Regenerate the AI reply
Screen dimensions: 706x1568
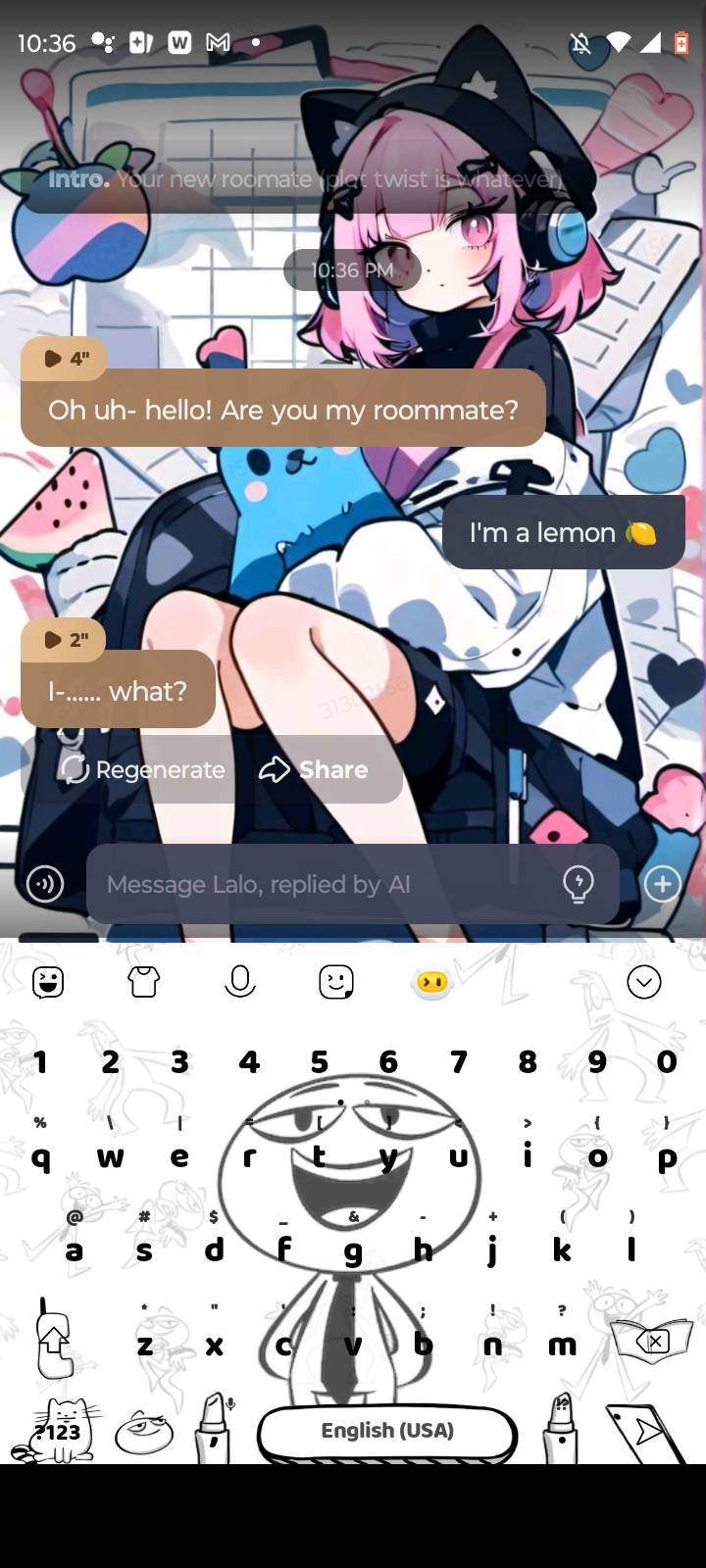click(x=142, y=769)
